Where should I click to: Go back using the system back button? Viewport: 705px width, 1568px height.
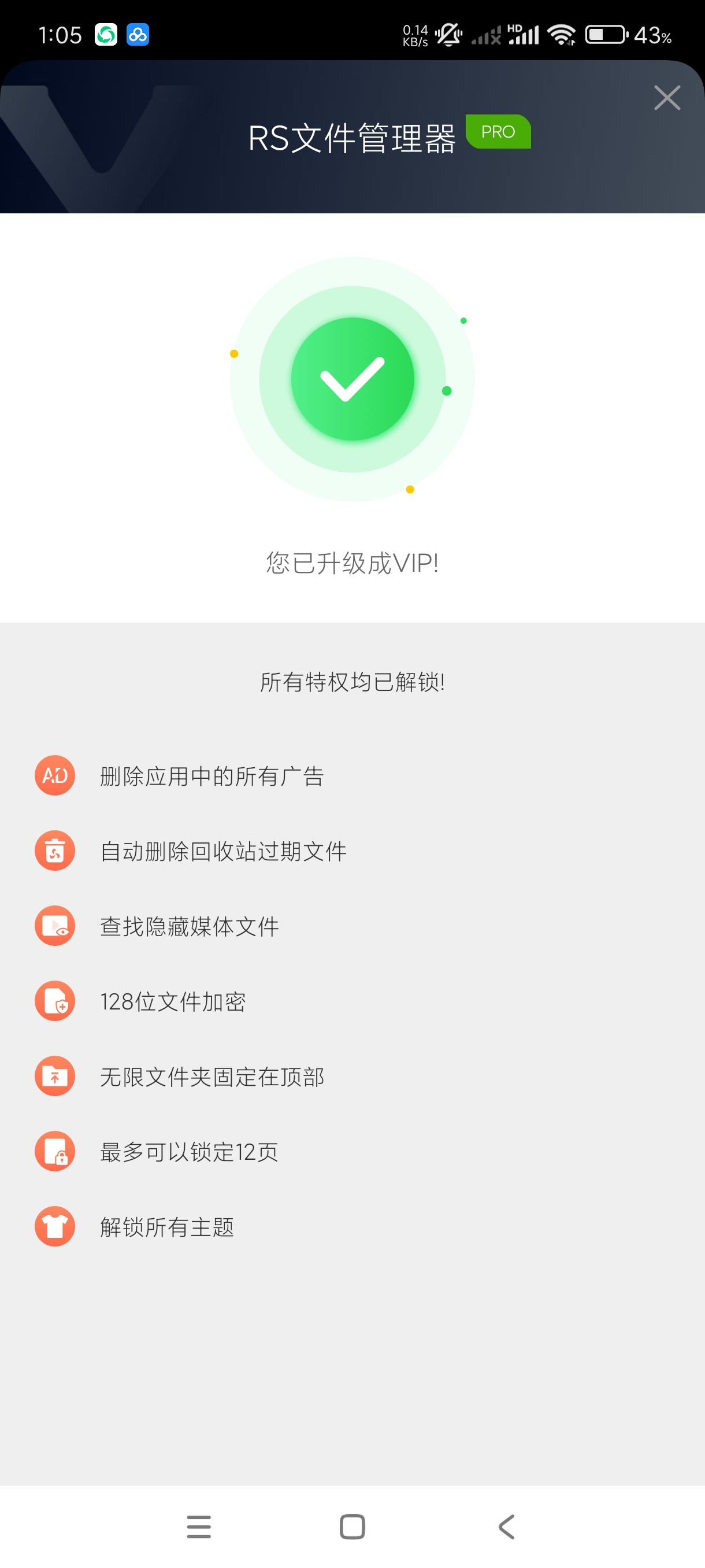click(506, 1526)
